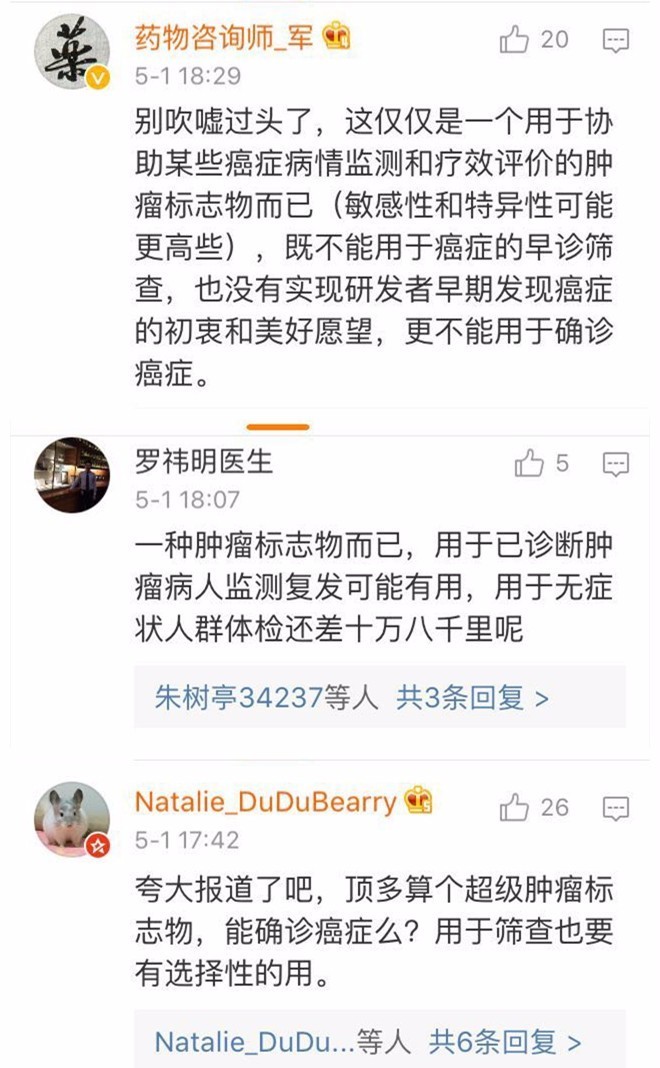Reply to Natalie_DuDuBearry's comment
Image resolution: width=660 pixels, height=1068 pixels.
616,808
